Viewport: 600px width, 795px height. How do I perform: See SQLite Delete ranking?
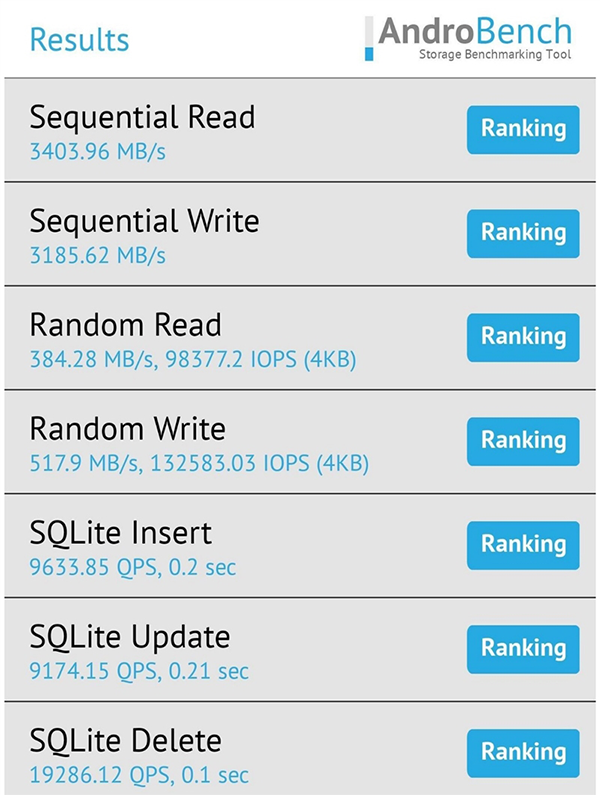(x=523, y=752)
